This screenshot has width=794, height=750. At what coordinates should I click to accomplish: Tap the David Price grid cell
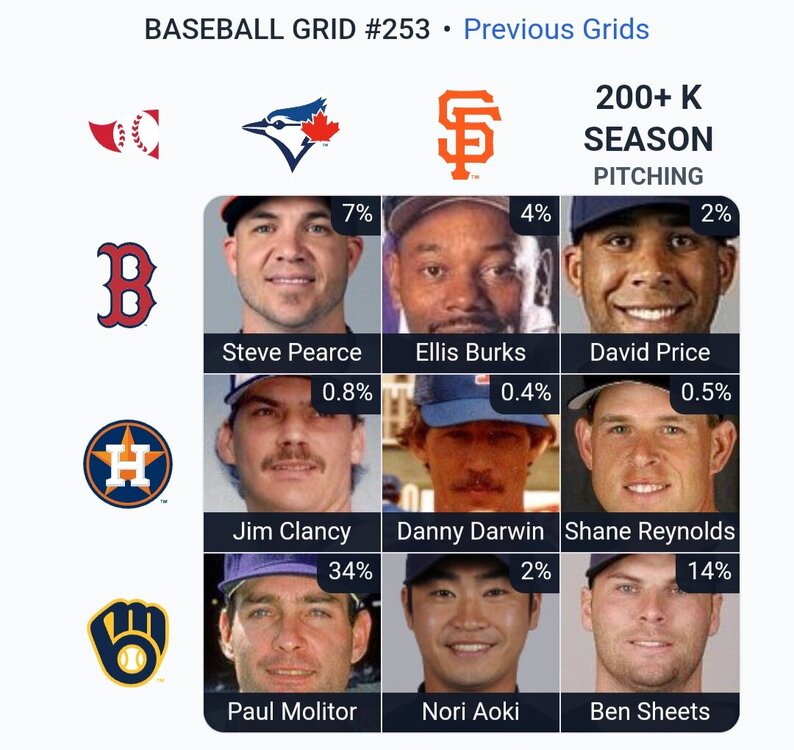click(650, 284)
